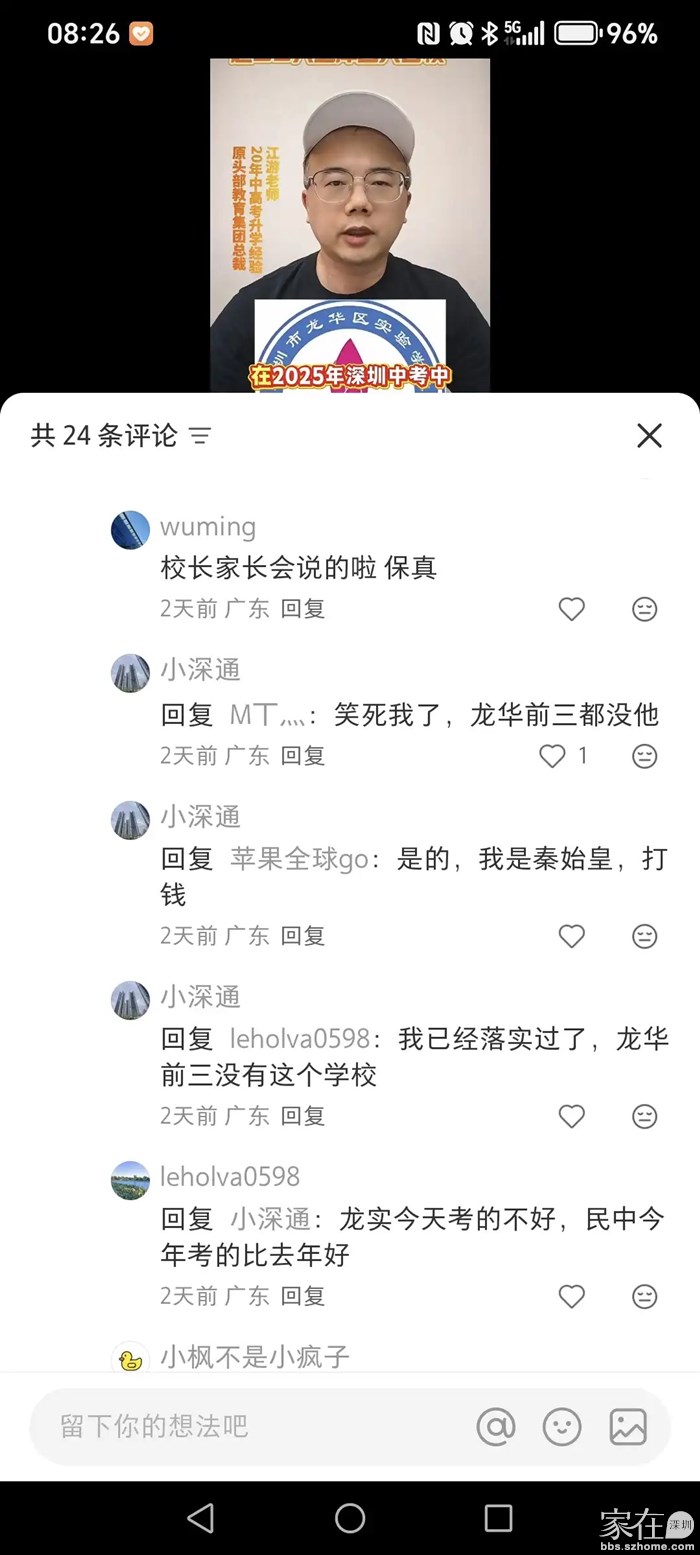Like comment 我已经落实过了
700x1555 pixels.
point(571,1116)
